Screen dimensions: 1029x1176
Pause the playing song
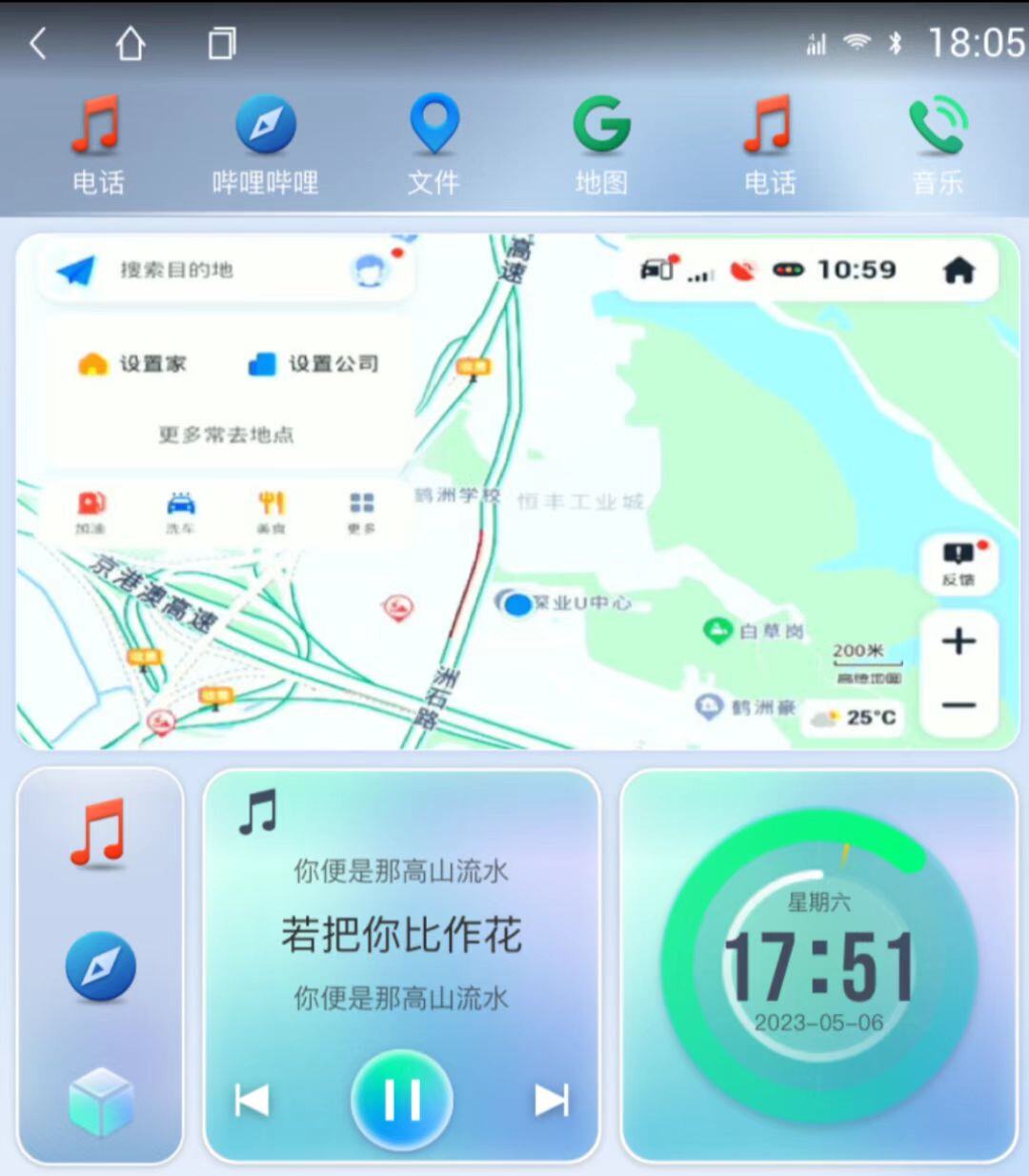[x=401, y=1101]
